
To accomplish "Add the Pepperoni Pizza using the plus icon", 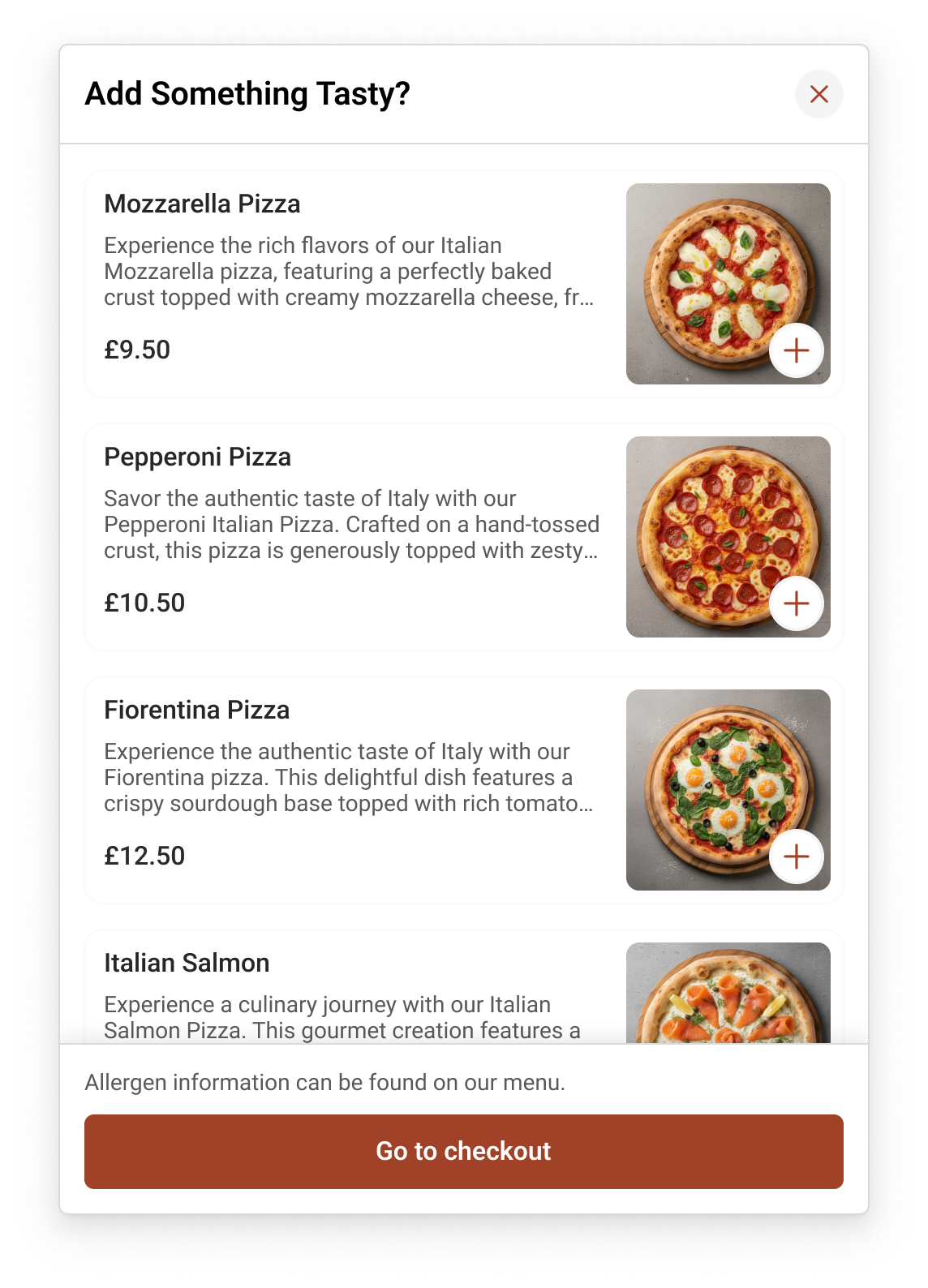I will point(796,603).
